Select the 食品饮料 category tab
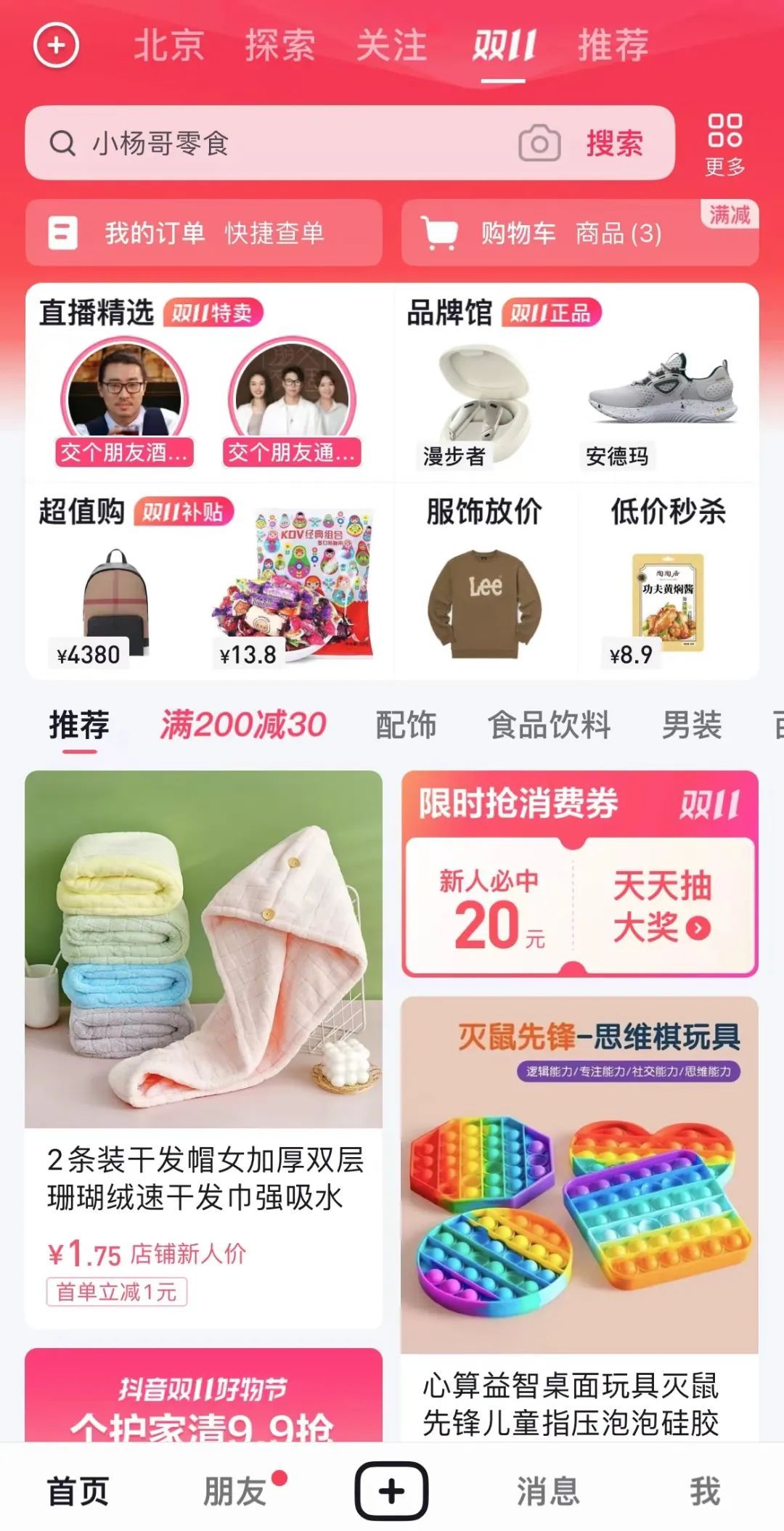This screenshot has width=784, height=1531. point(549,724)
